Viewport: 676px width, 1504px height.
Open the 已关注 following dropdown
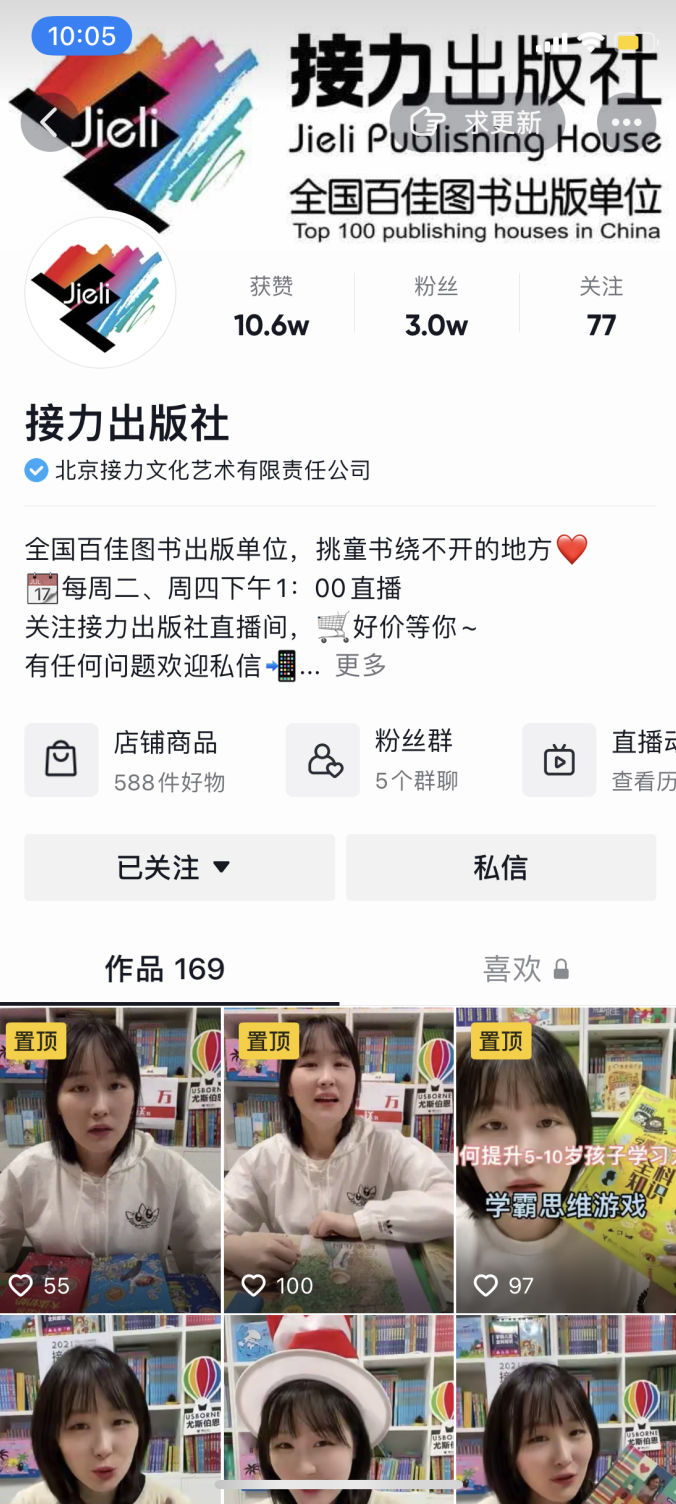point(179,867)
